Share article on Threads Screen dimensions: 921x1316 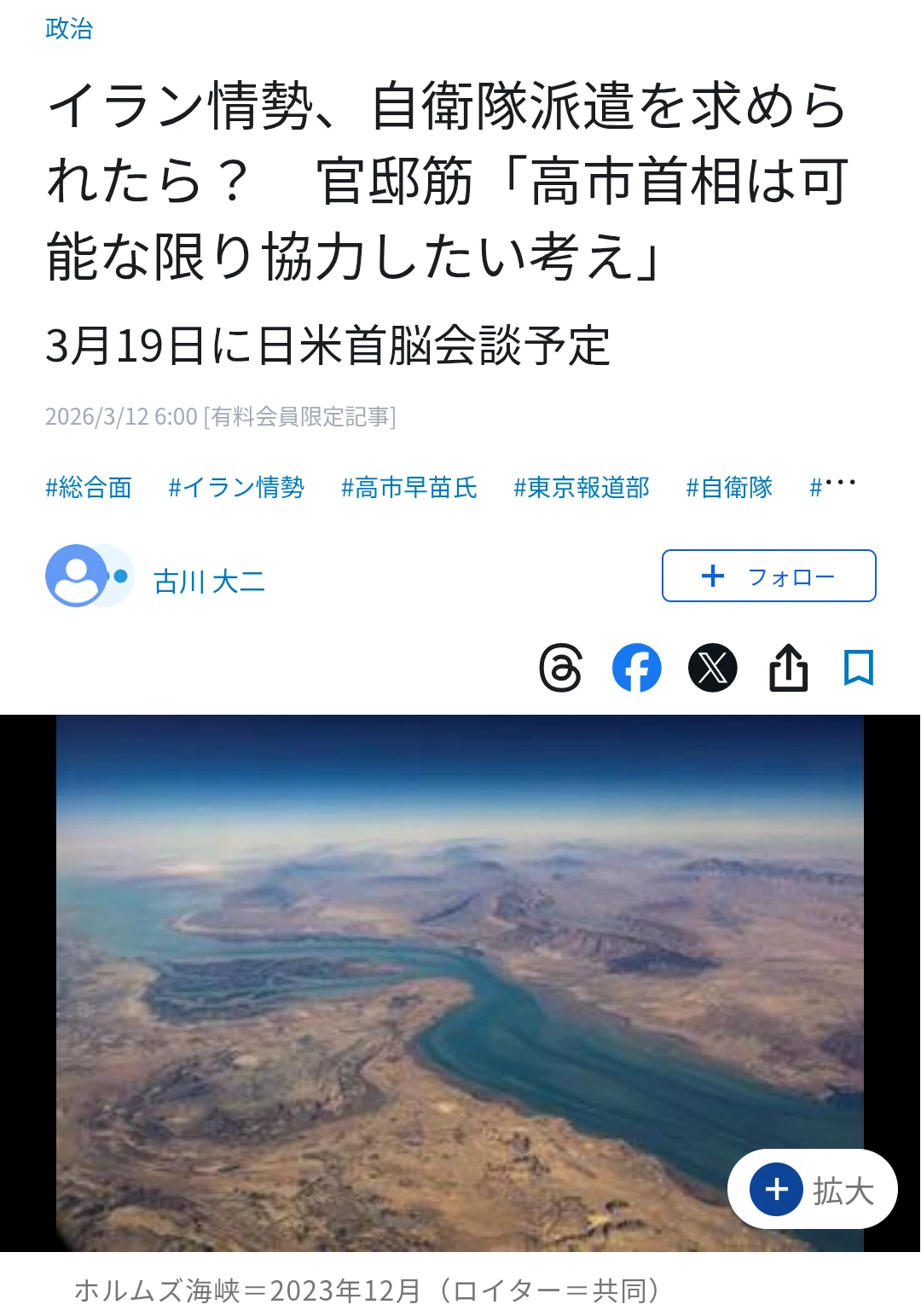point(561,668)
